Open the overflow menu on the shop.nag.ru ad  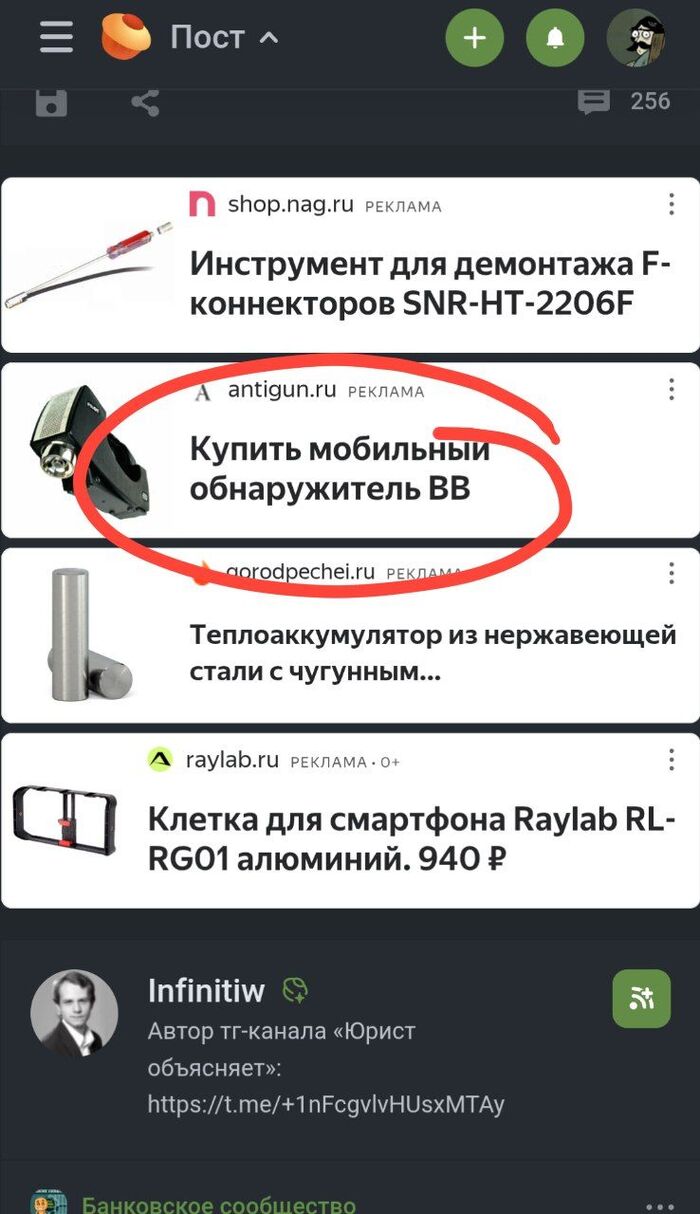(x=671, y=204)
